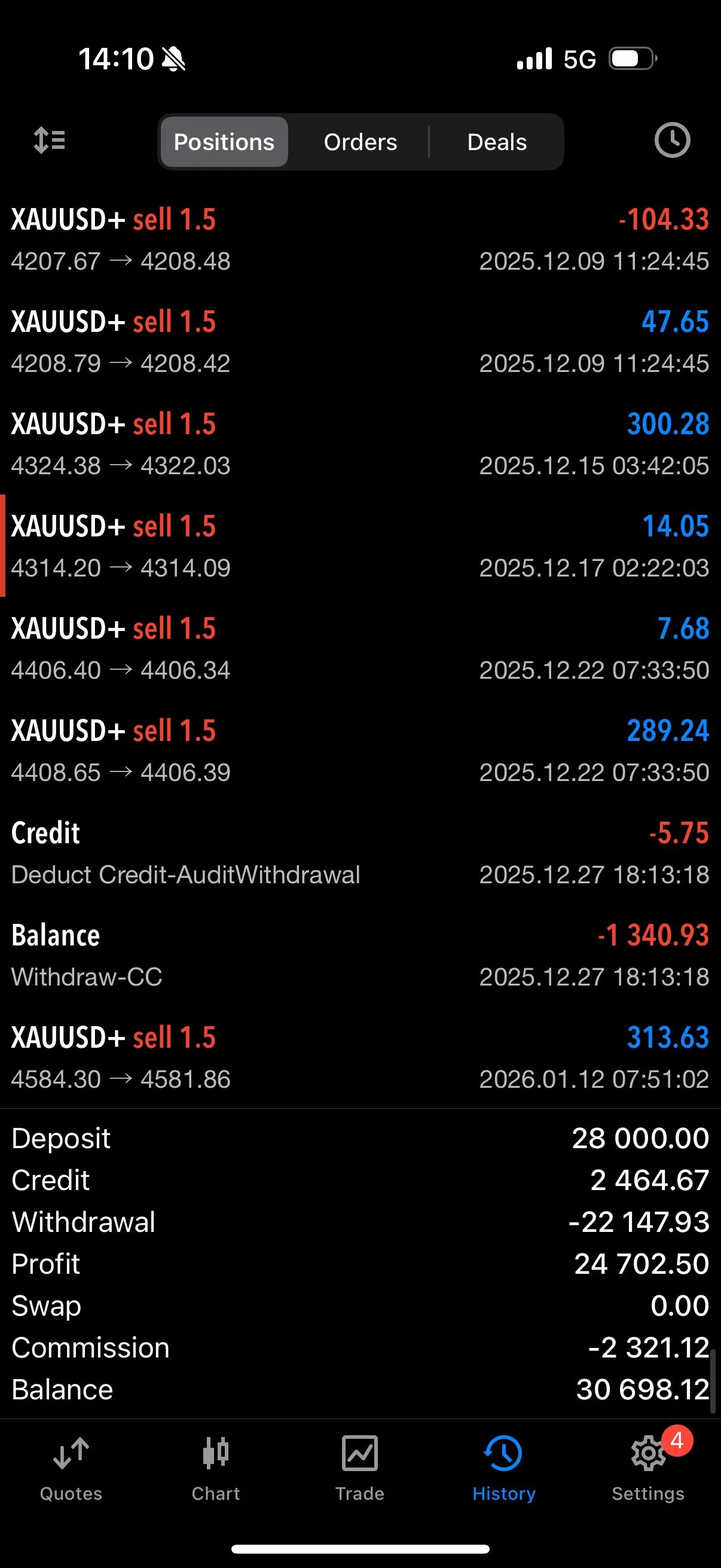
Task: Switch to the Orders segment
Action: point(360,142)
